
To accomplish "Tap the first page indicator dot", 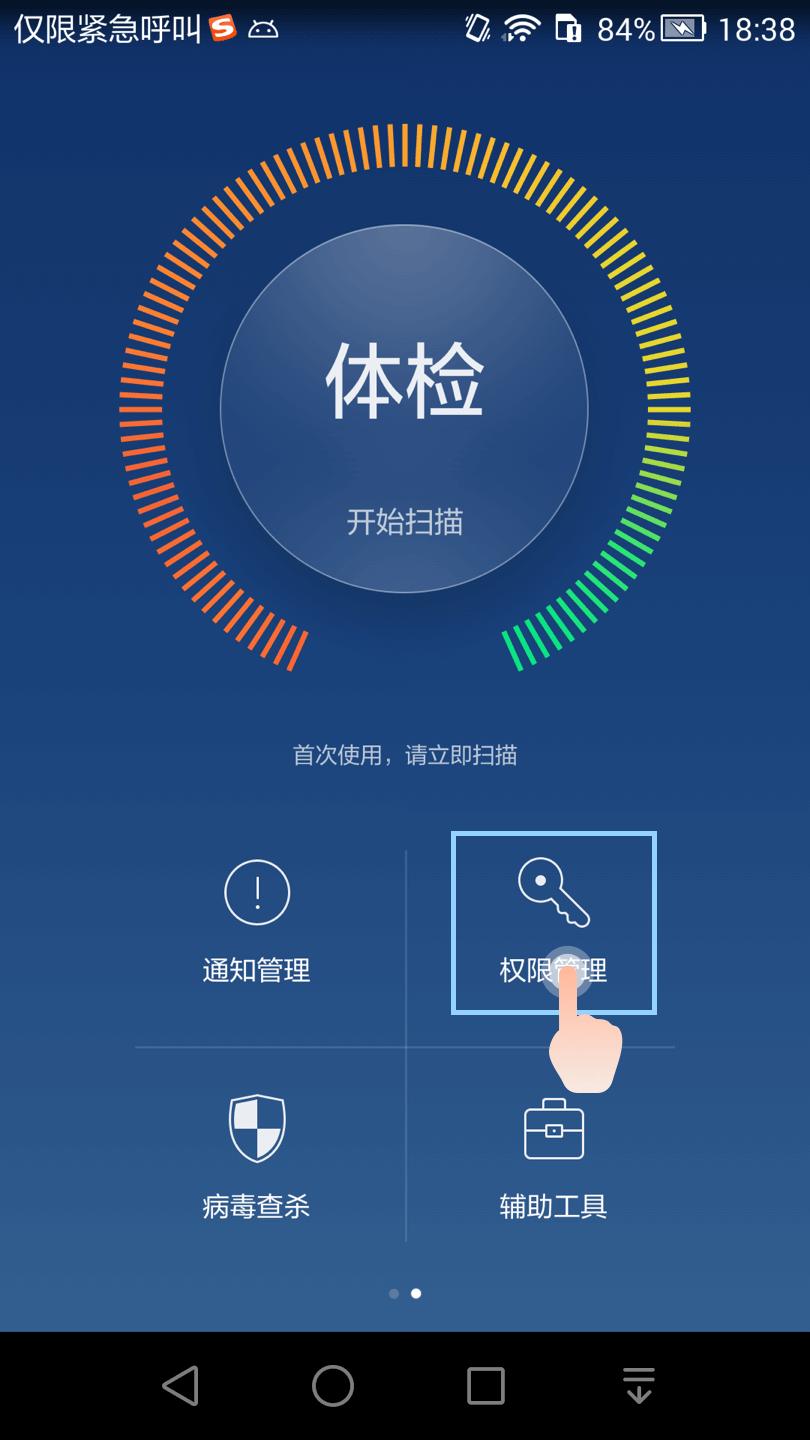I will 394,1293.
